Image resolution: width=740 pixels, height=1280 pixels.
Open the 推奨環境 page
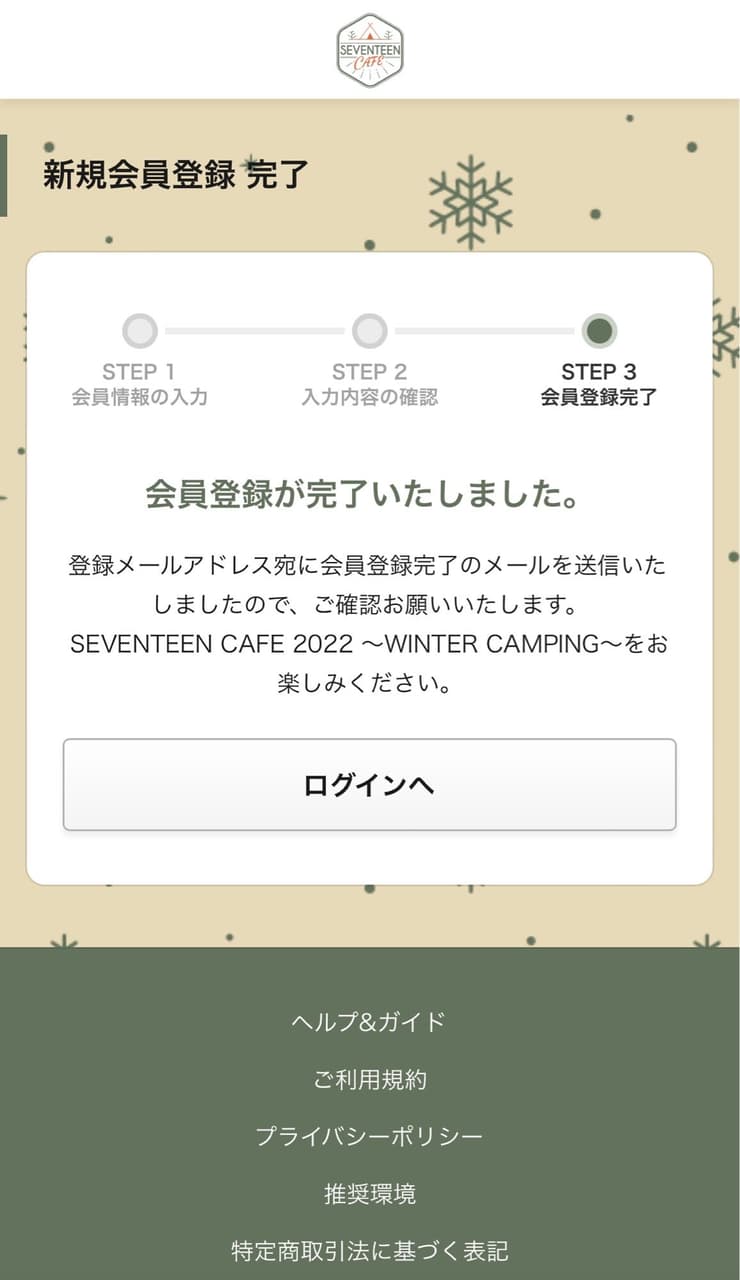coord(370,1192)
